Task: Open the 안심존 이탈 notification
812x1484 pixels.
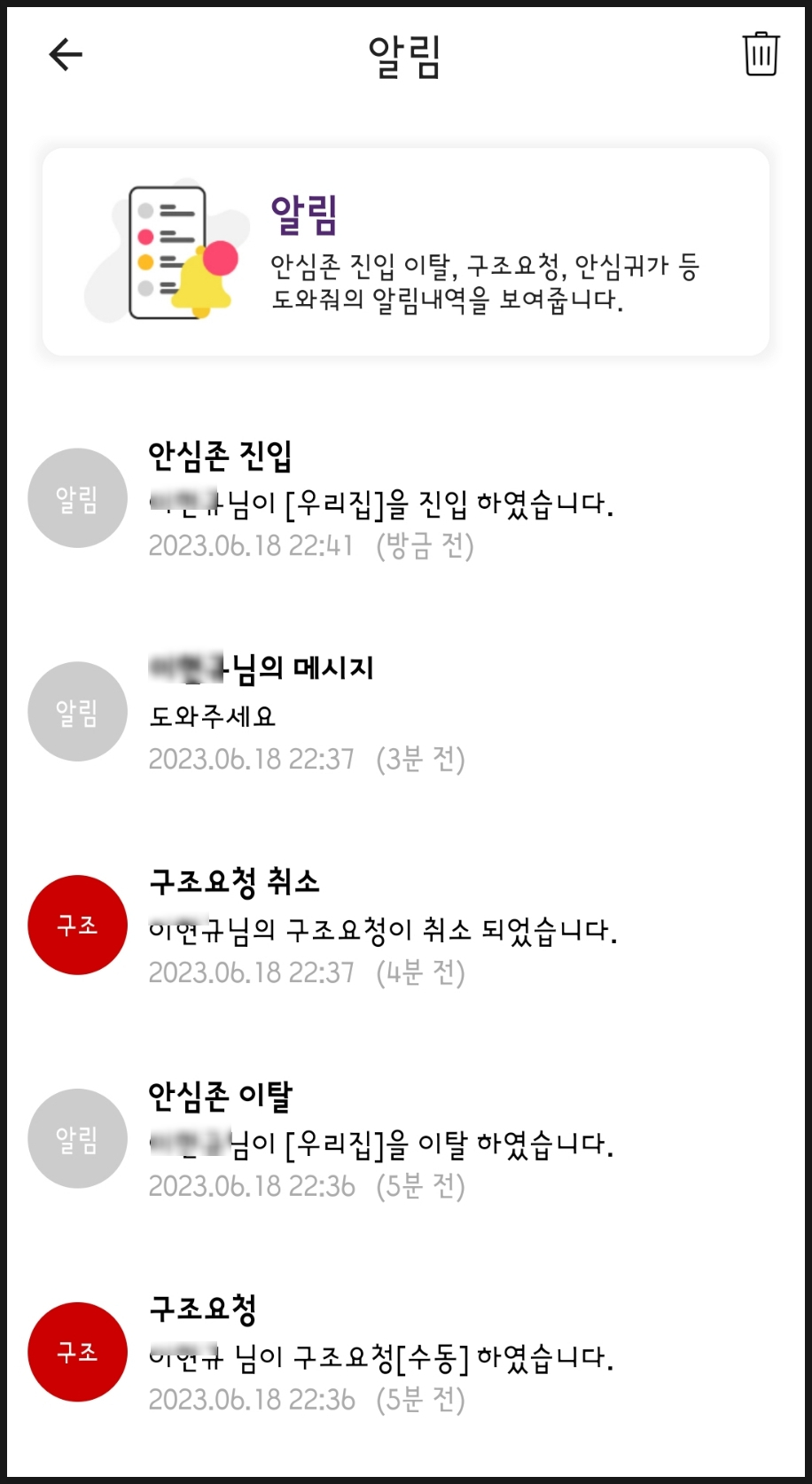Action: click(x=381, y=1141)
